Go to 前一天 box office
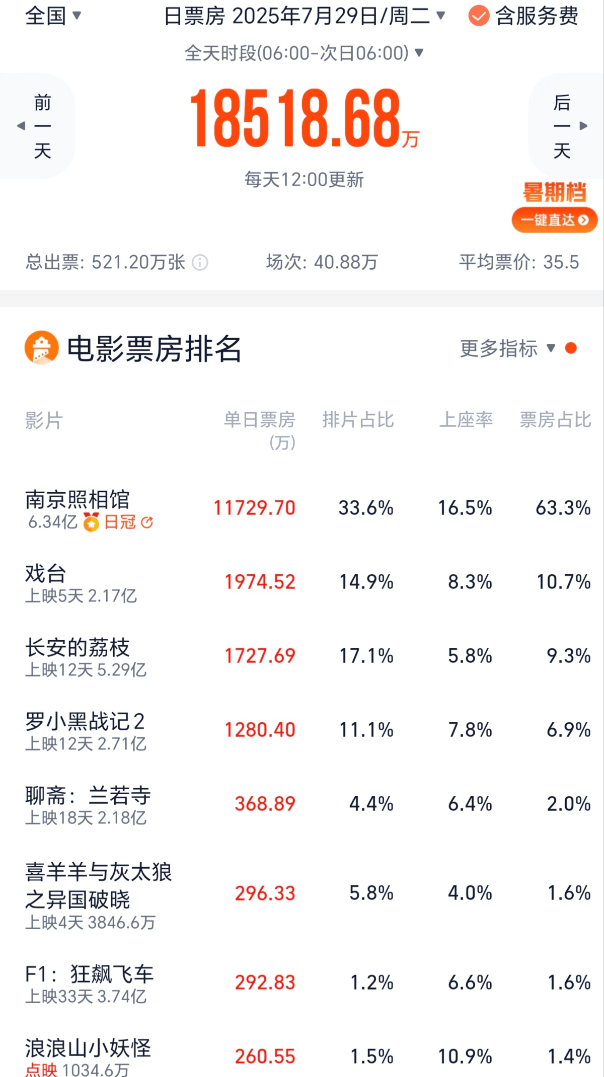 click(38, 126)
